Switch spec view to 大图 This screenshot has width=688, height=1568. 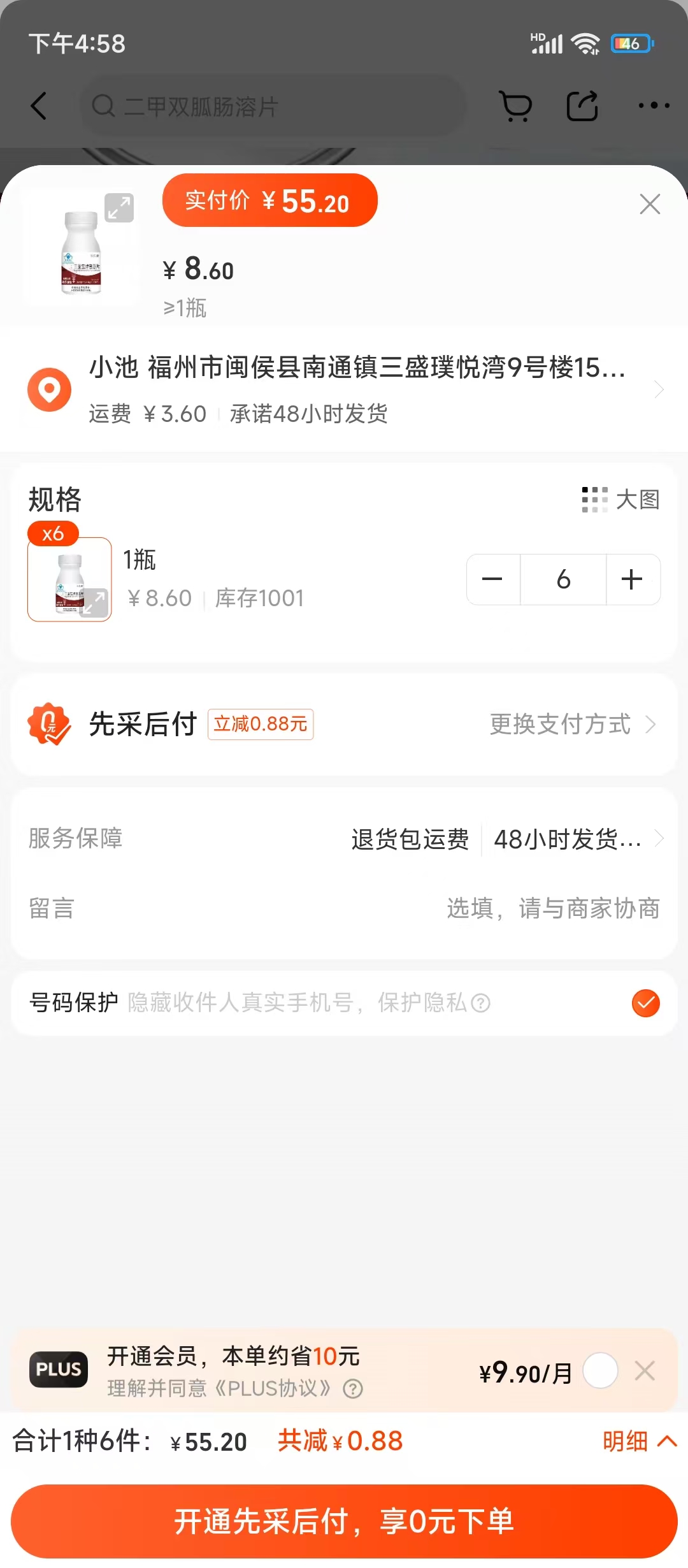click(x=621, y=500)
